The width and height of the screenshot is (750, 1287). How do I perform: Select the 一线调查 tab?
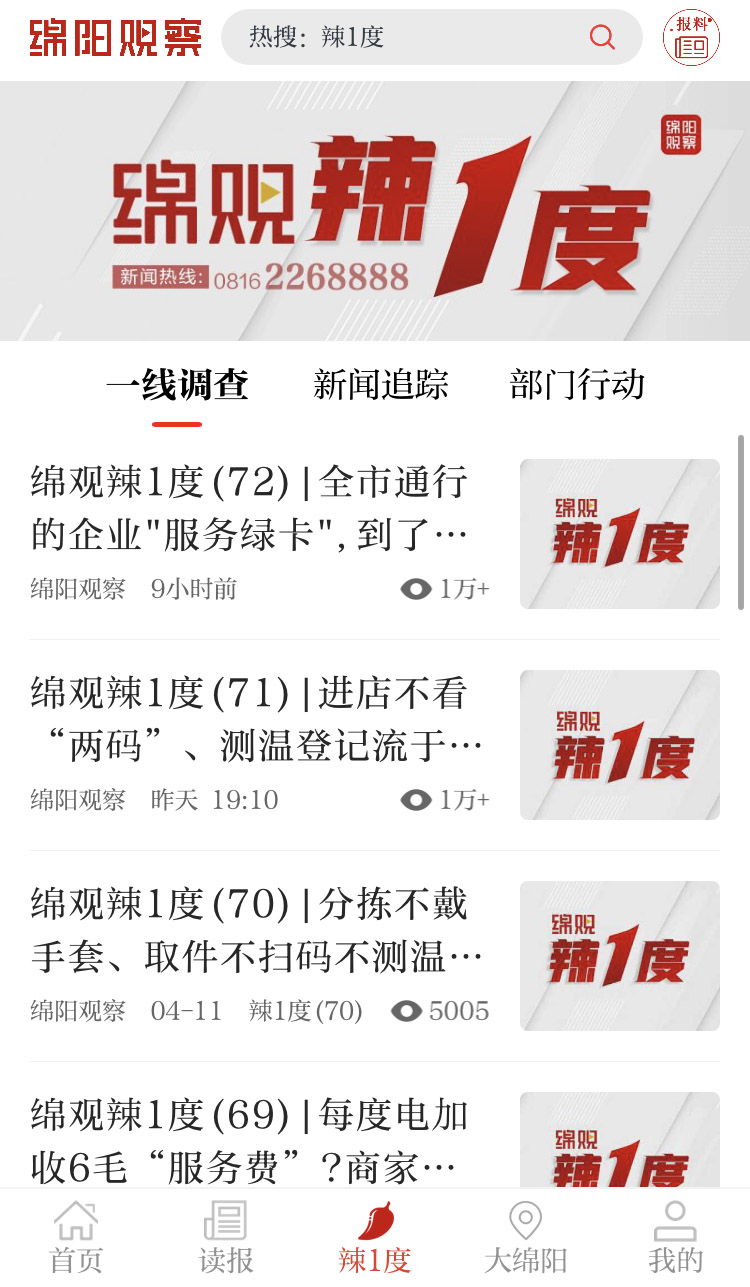(177, 385)
